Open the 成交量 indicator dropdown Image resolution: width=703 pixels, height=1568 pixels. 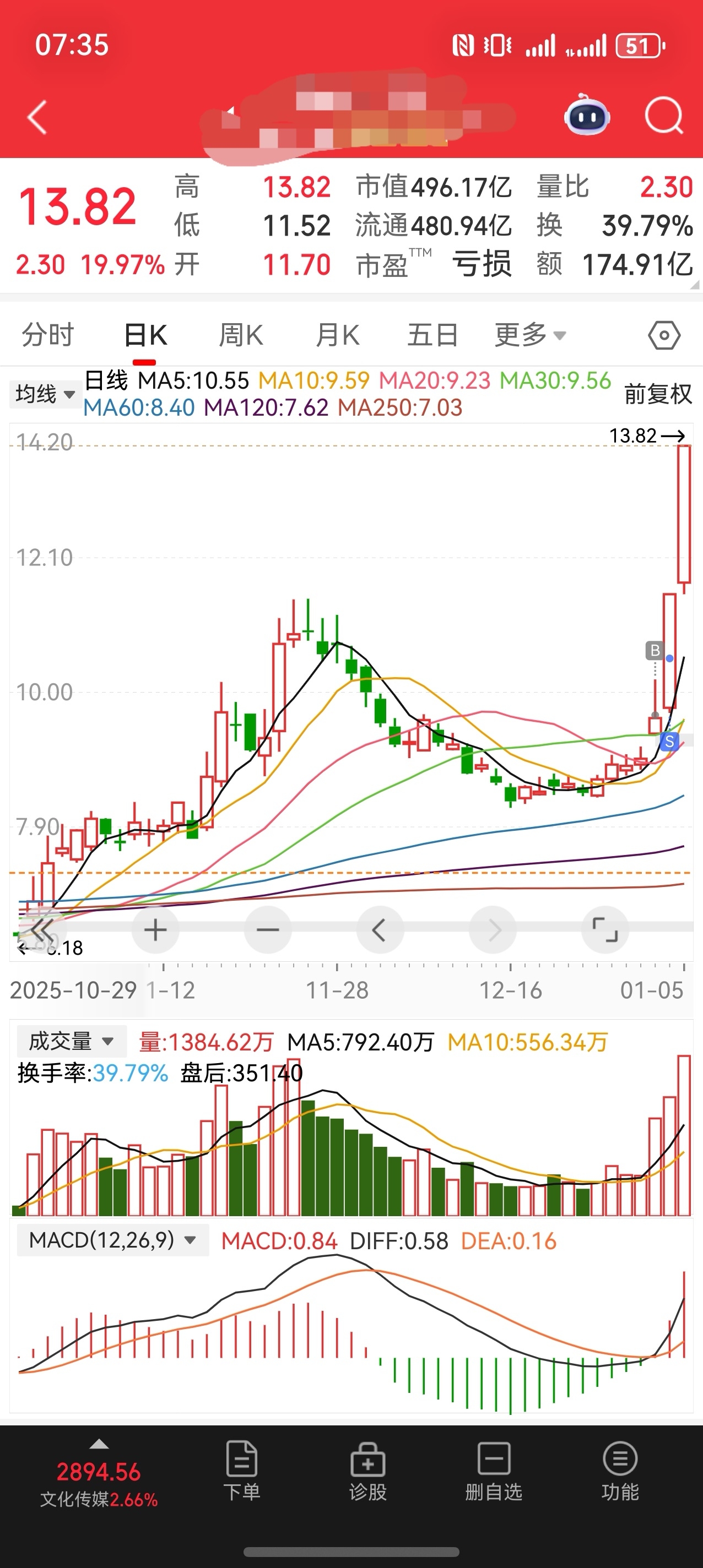71,1041
